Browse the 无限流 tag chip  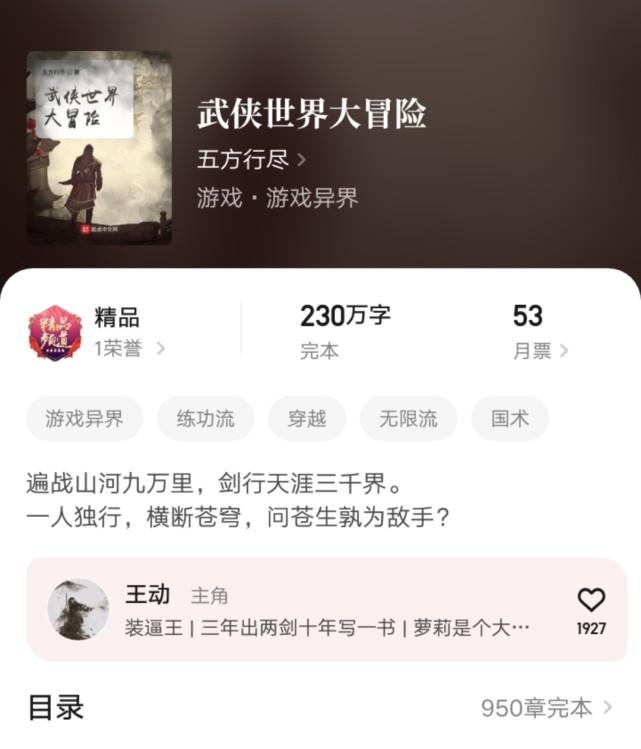point(408,419)
